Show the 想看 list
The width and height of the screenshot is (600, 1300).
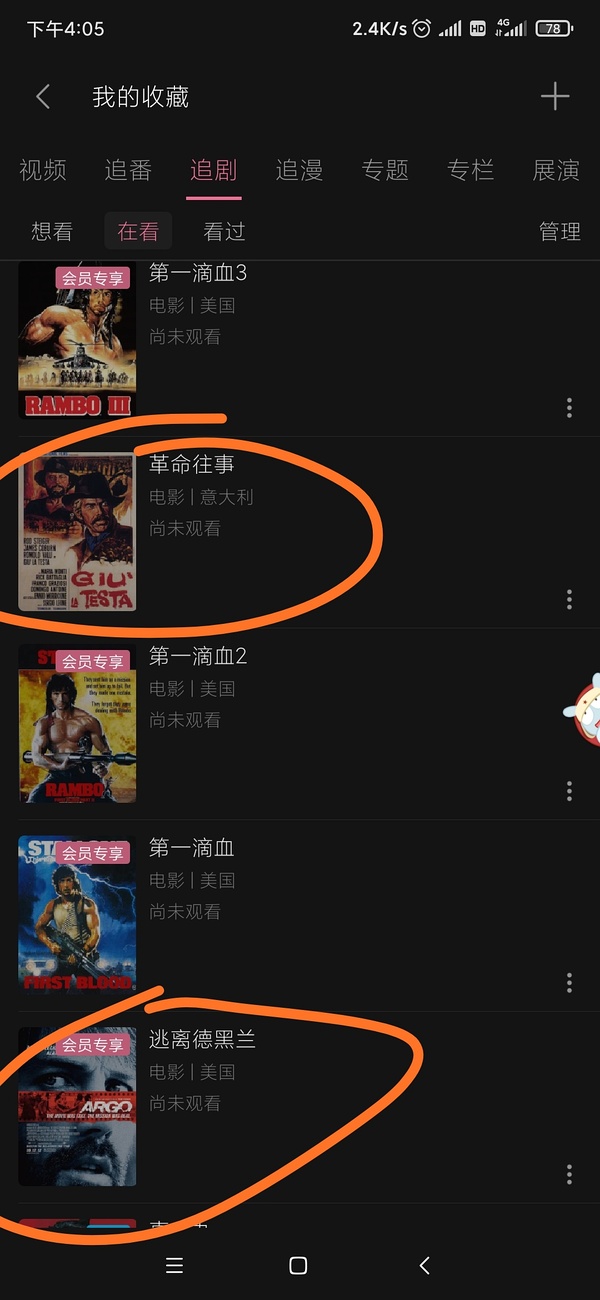[52, 232]
